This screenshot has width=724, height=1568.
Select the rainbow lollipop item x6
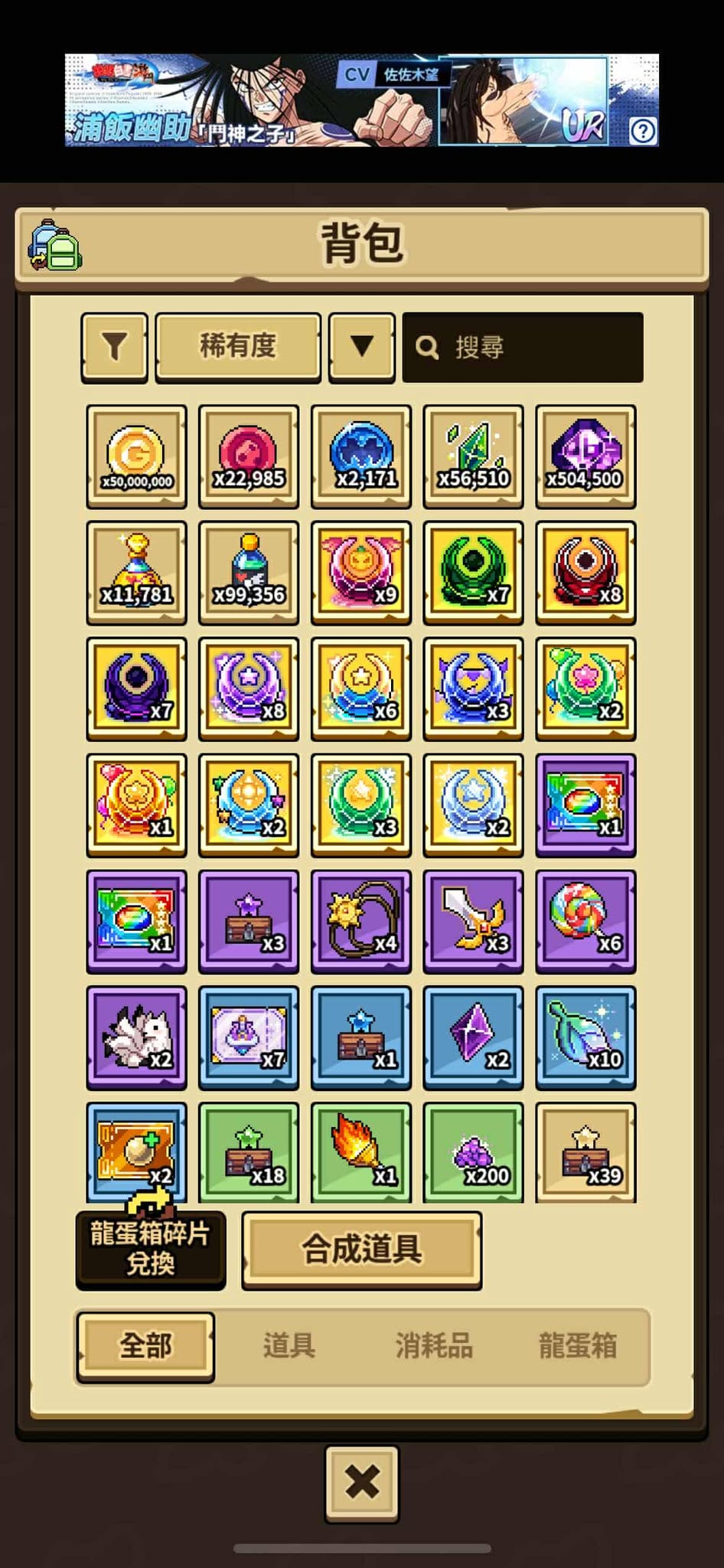585,920
